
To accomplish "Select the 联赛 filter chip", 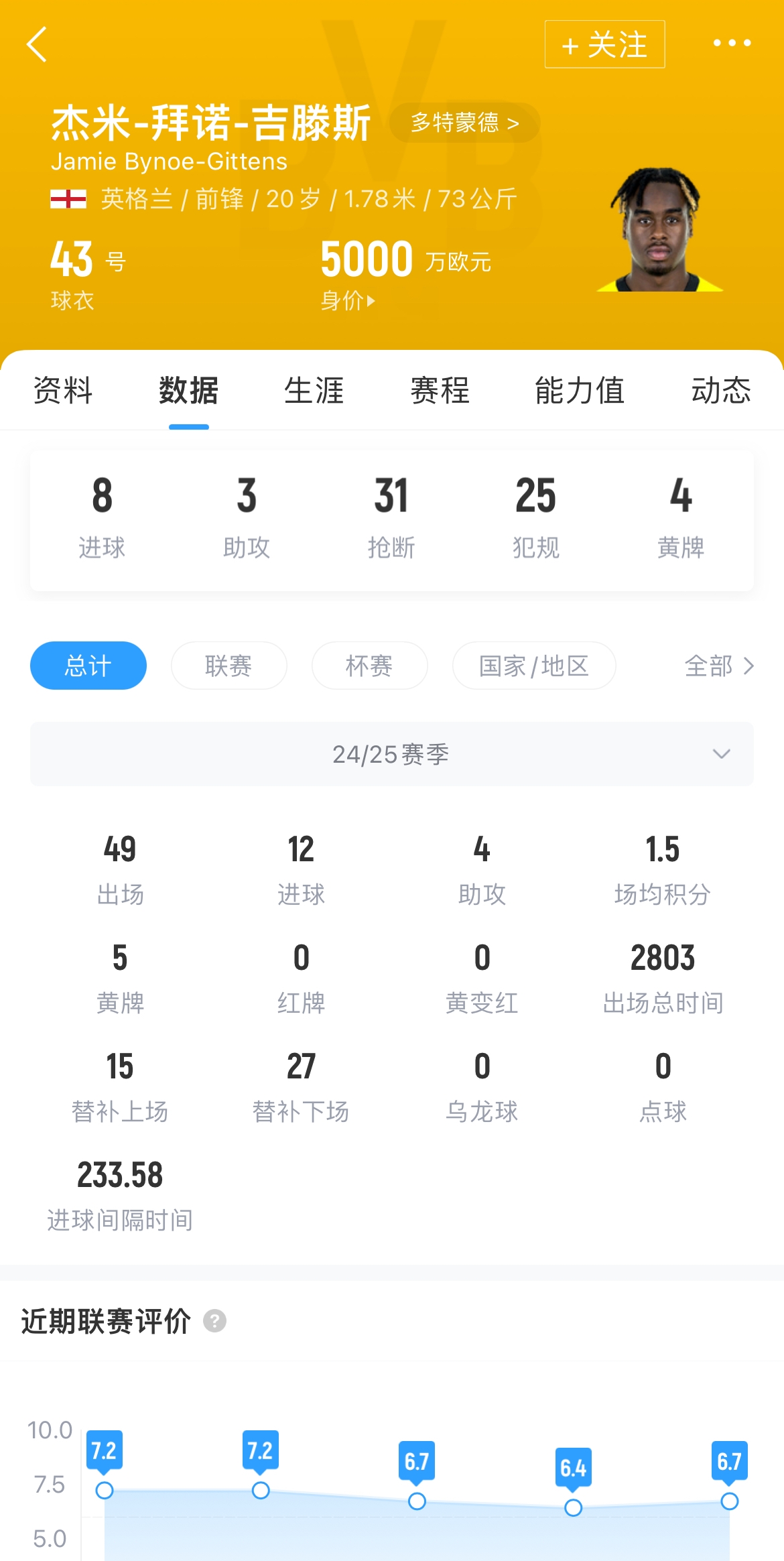I will tap(228, 666).
